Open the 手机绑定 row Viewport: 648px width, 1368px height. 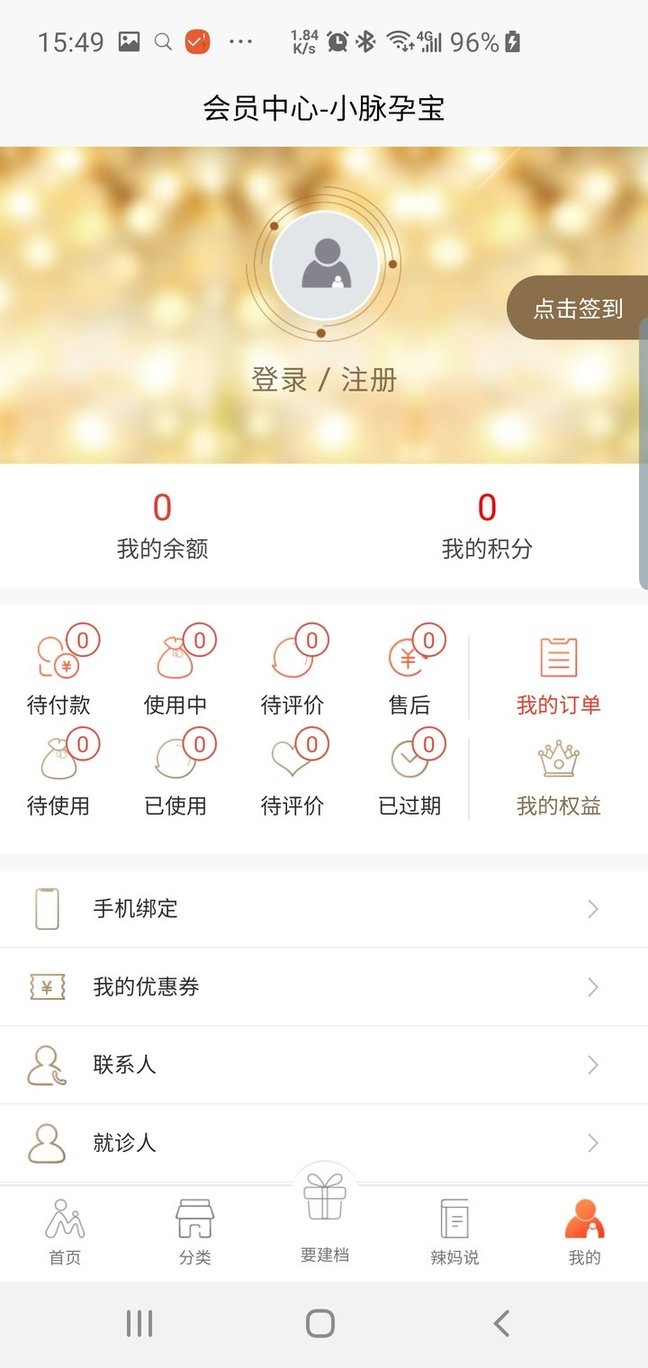coord(324,909)
